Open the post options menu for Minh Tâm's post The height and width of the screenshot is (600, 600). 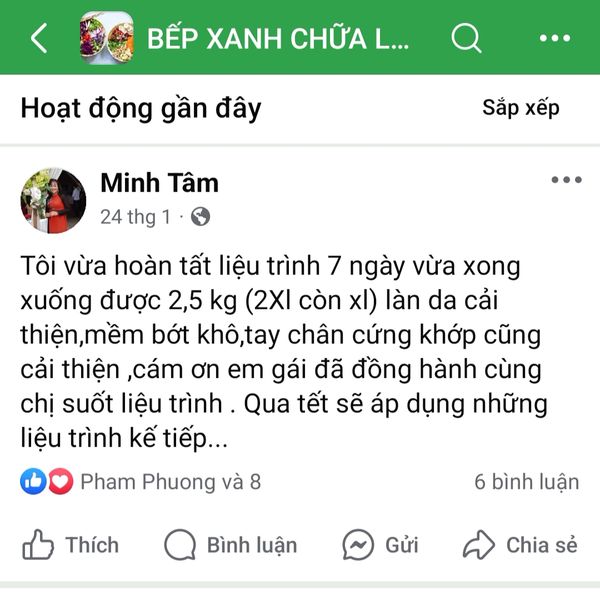pyautogui.click(x=566, y=181)
